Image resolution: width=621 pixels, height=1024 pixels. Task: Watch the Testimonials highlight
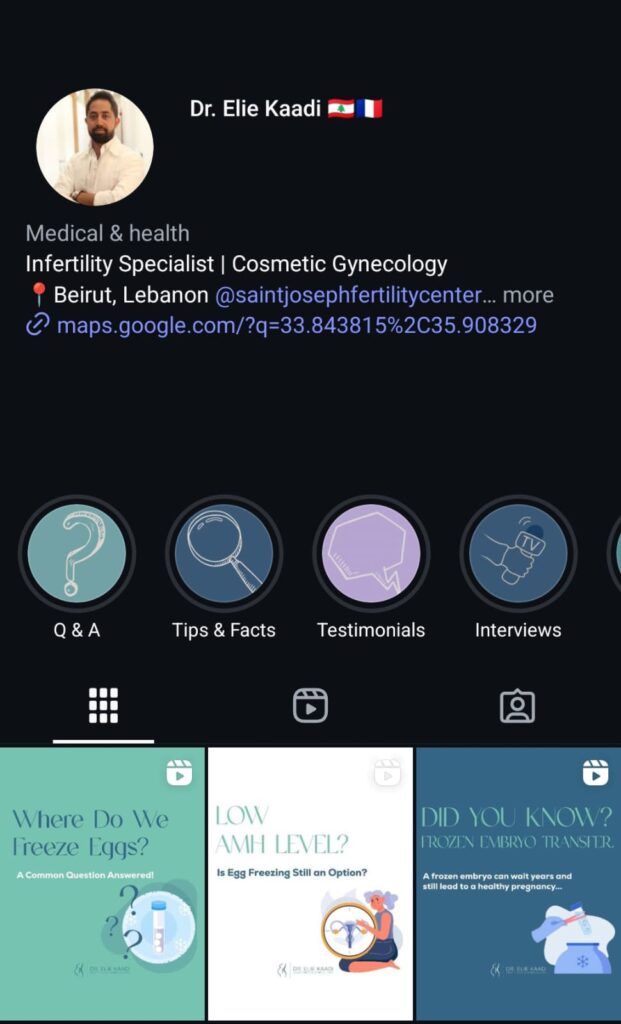click(371, 553)
